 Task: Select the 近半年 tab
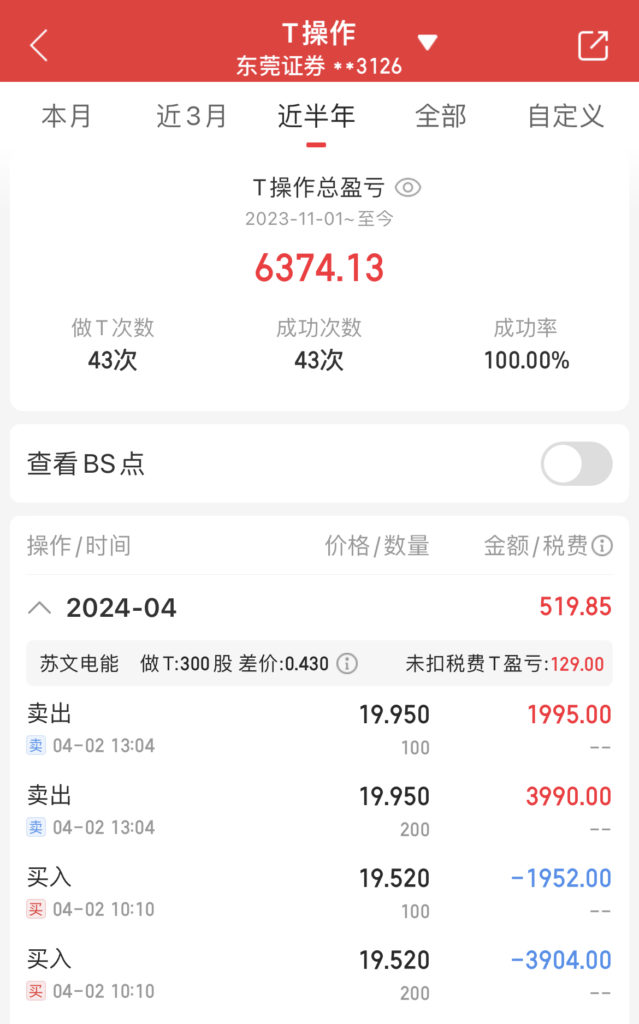coord(316,116)
